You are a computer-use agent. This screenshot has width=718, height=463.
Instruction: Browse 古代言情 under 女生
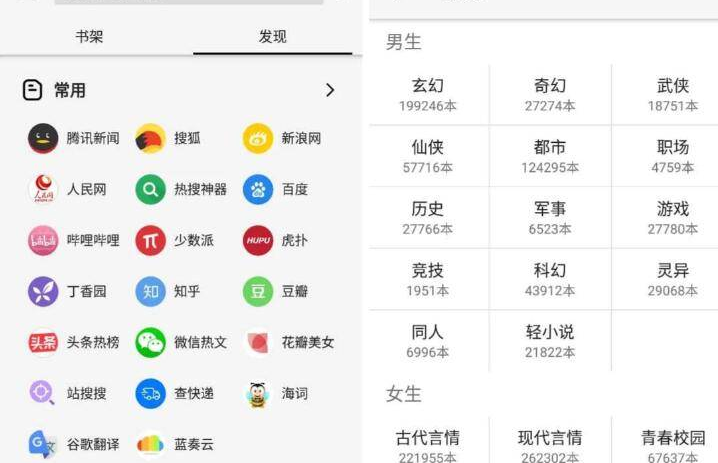[428, 446]
